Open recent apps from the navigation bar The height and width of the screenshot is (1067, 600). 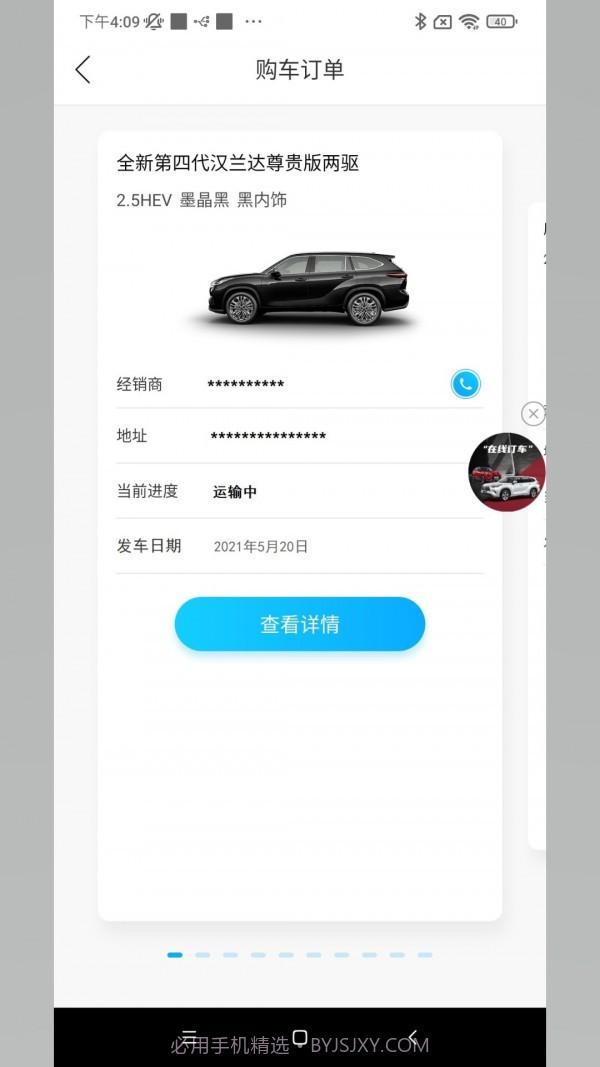(188, 1038)
